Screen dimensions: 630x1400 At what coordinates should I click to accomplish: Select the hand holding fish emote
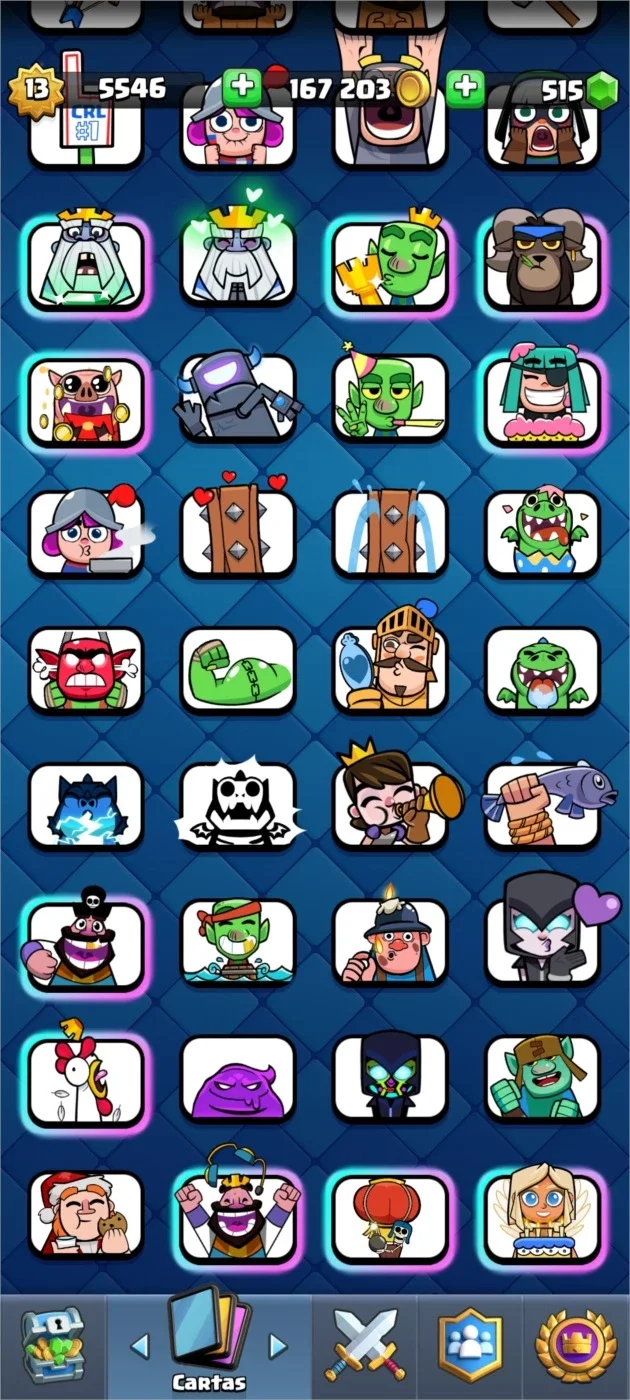click(x=544, y=806)
